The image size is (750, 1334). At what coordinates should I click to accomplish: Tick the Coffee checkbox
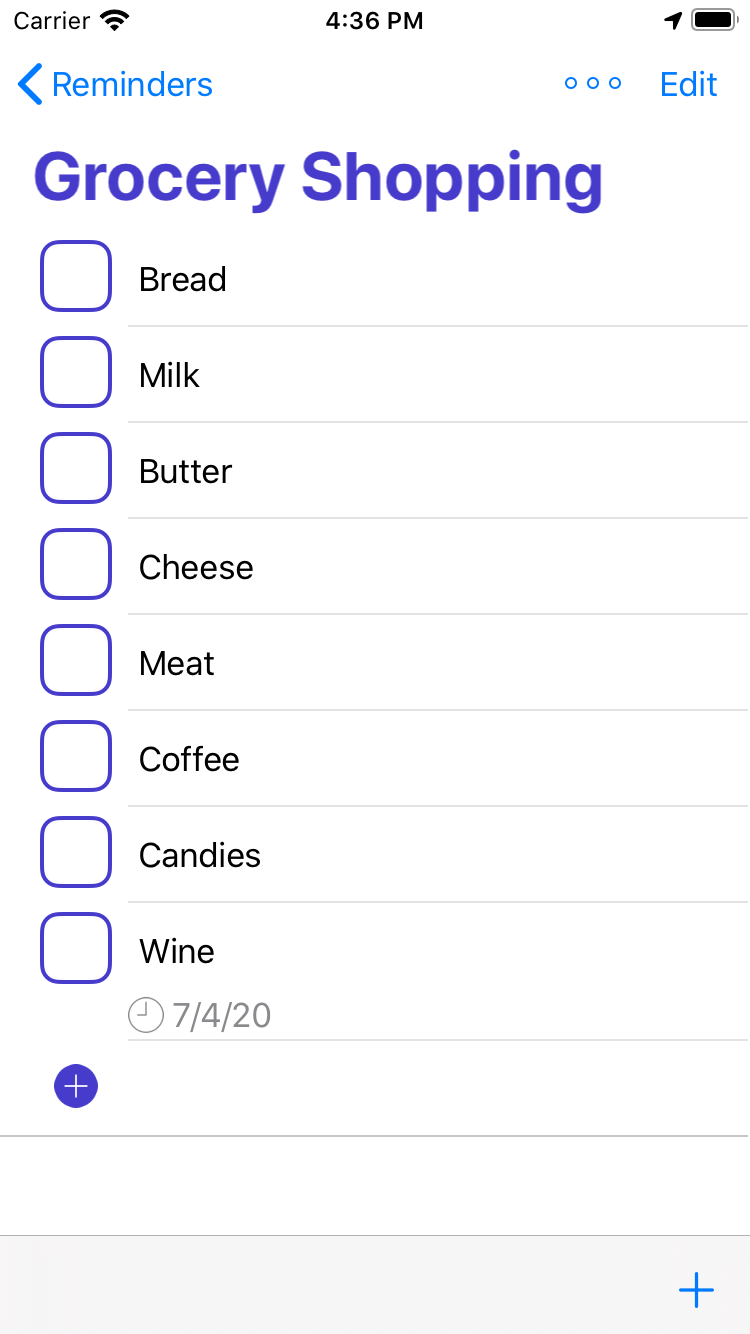pos(76,756)
